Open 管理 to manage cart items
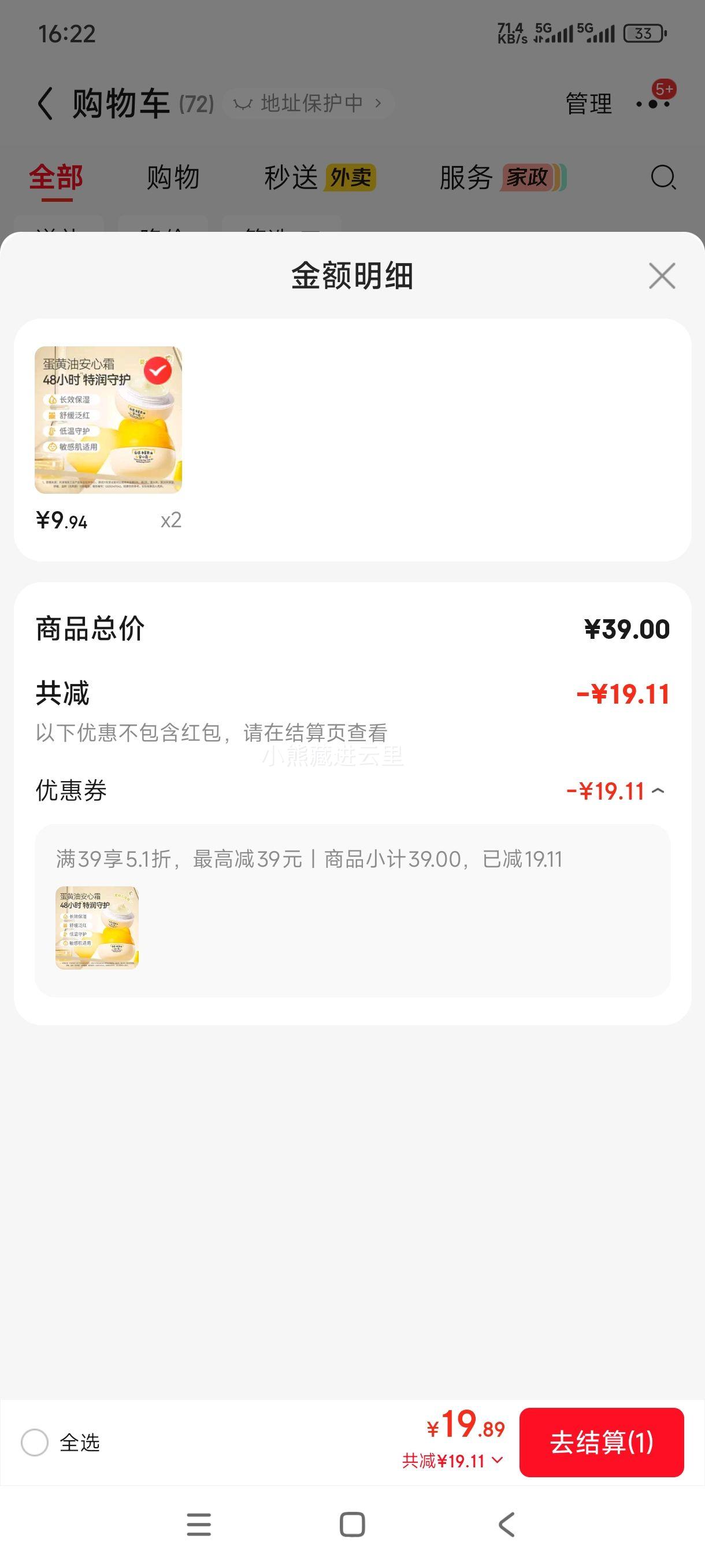 (x=588, y=102)
